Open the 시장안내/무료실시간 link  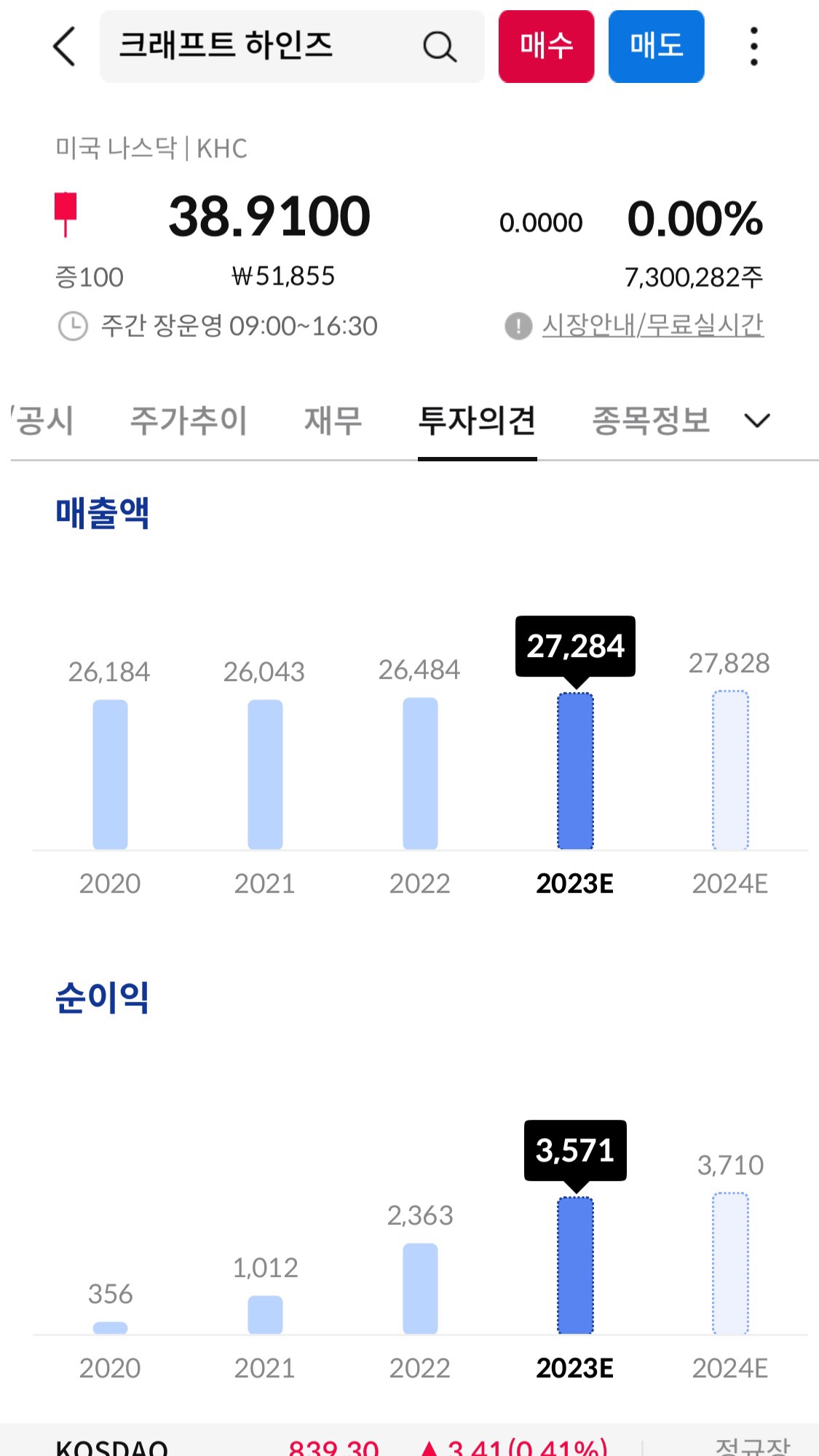tap(652, 326)
